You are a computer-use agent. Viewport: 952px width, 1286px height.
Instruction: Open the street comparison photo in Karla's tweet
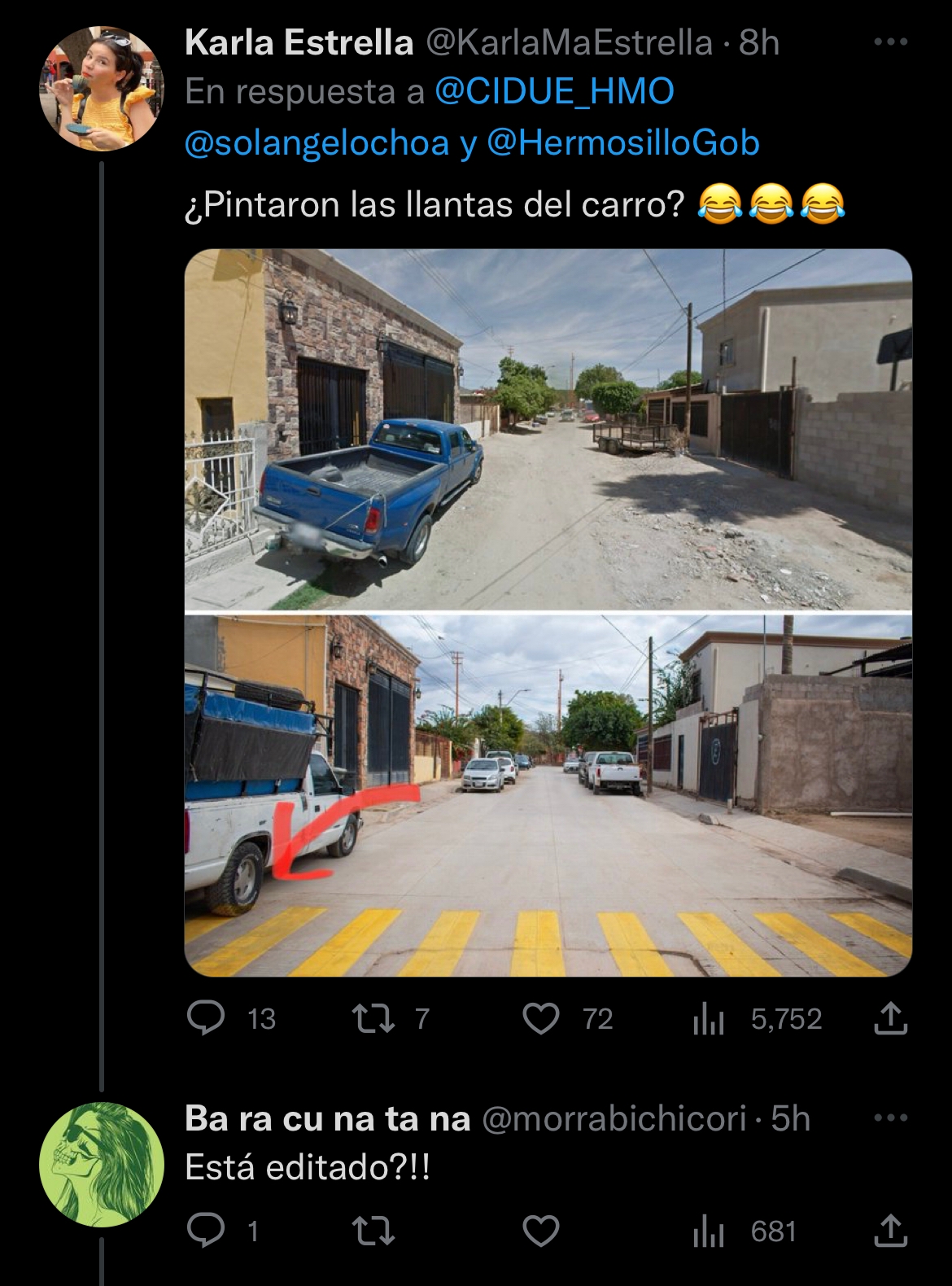tap(548, 612)
